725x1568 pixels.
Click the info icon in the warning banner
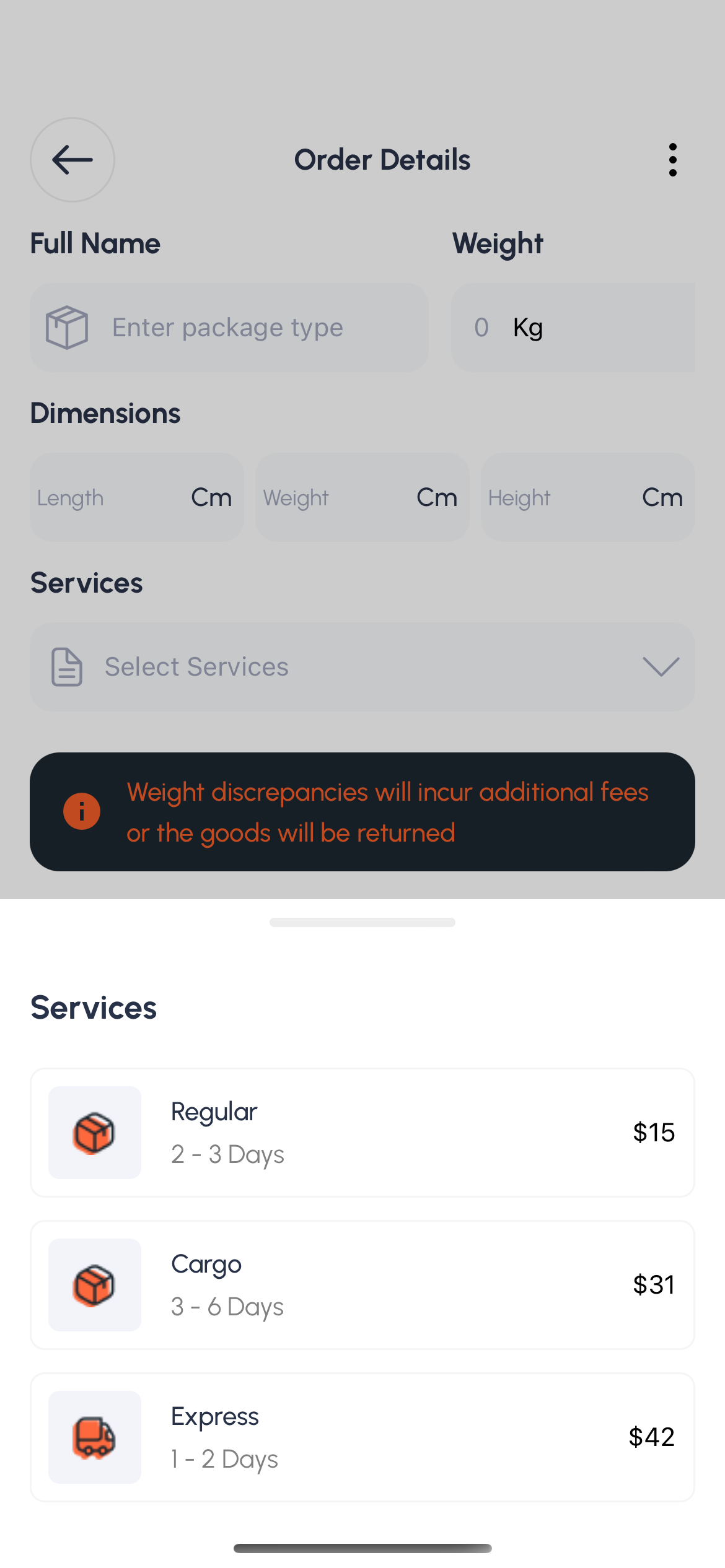pyautogui.click(x=82, y=811)
